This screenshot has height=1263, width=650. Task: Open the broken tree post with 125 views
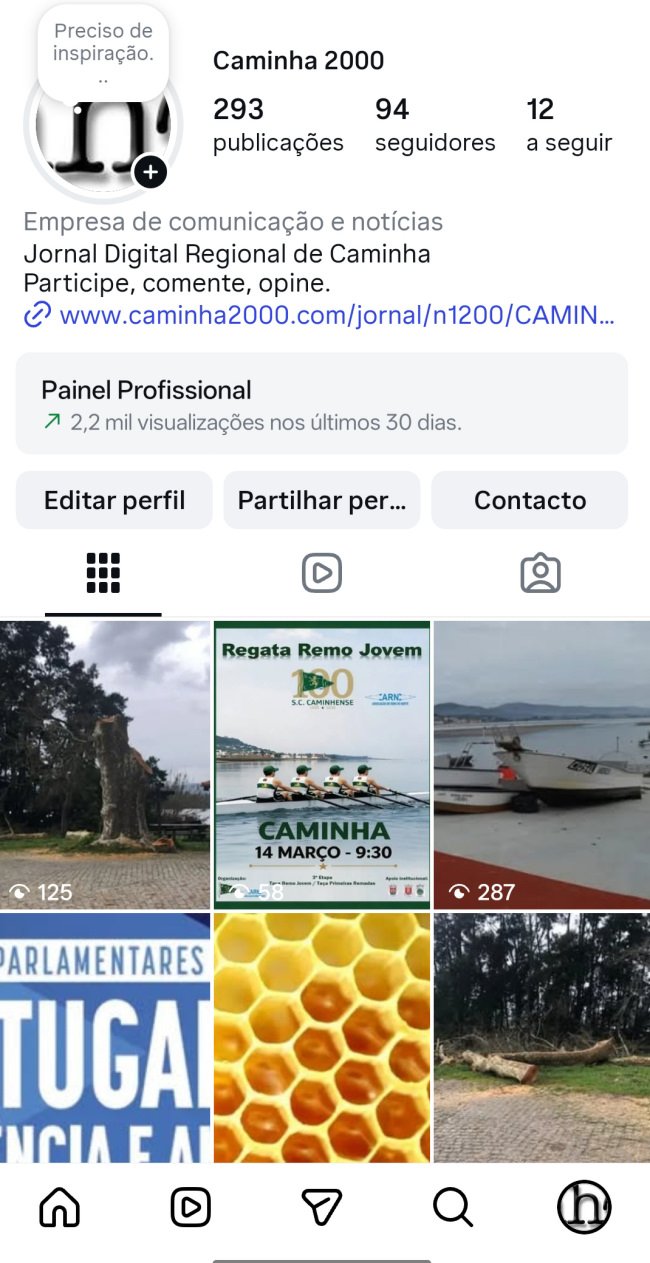pyautogui.click(x=105, y=764)
